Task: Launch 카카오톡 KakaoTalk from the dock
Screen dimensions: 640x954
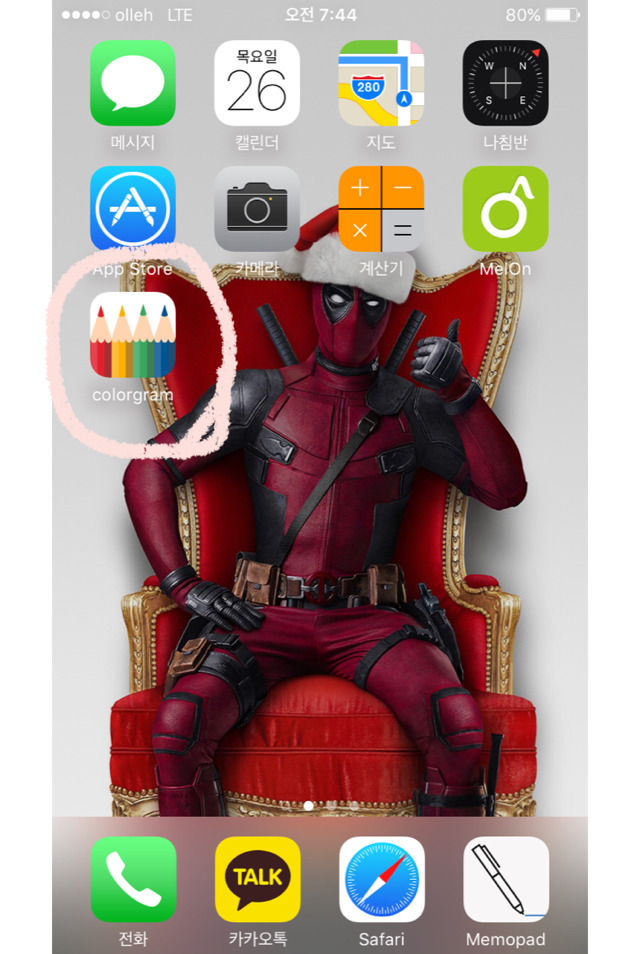Action: click(x=257, y=879)
